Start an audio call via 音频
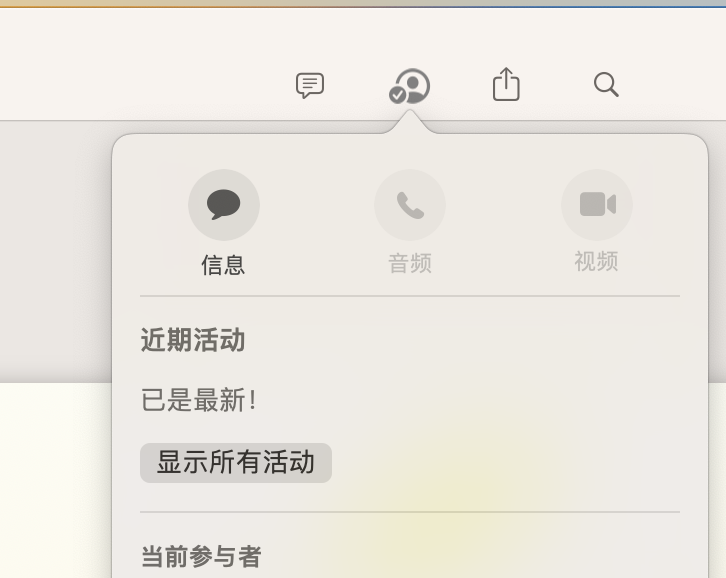This screenshot has width=726, height=578. [410, 205]
